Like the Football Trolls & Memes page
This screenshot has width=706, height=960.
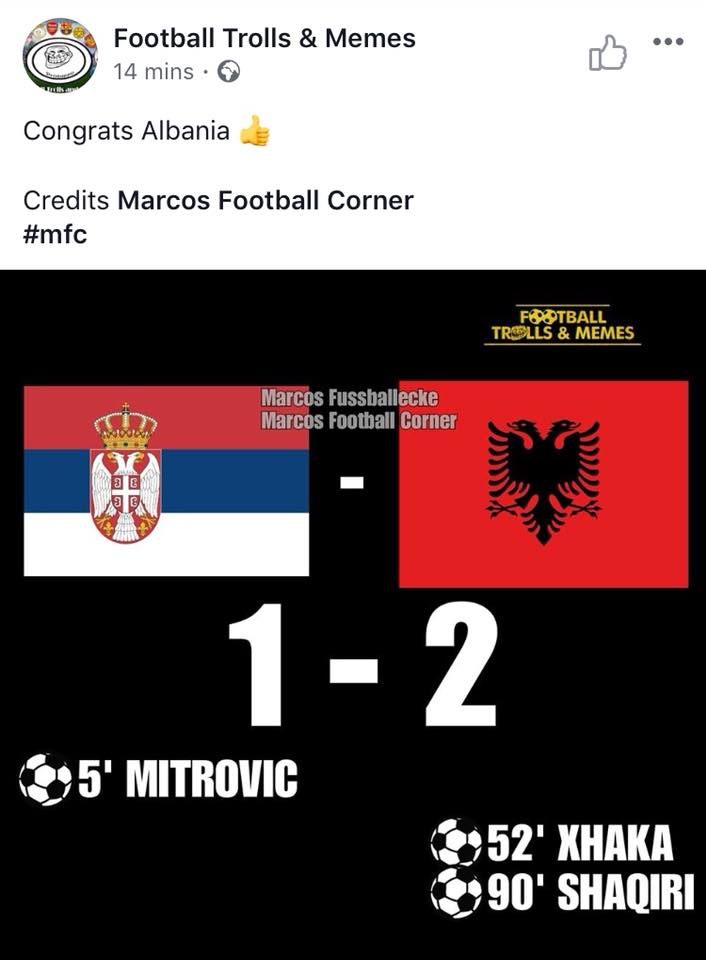click(x=607, y=53)
